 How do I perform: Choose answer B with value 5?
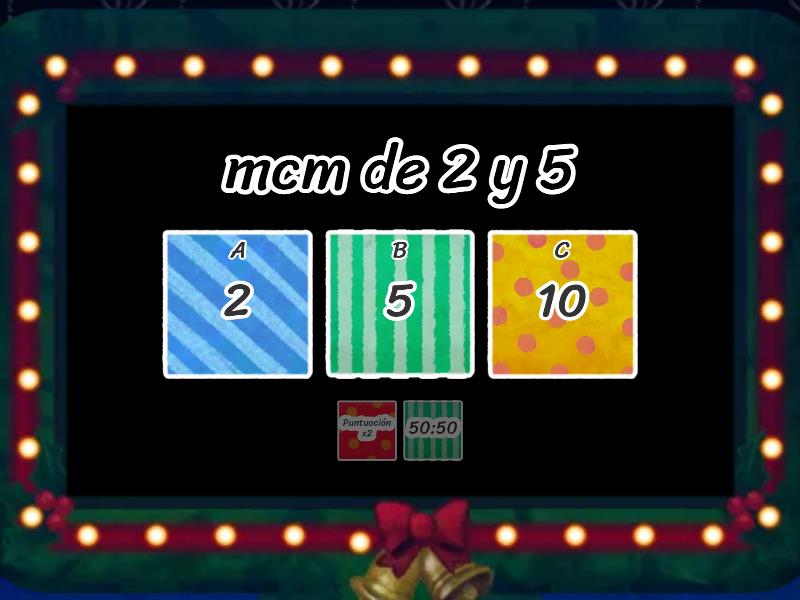(x=400, y=304)
